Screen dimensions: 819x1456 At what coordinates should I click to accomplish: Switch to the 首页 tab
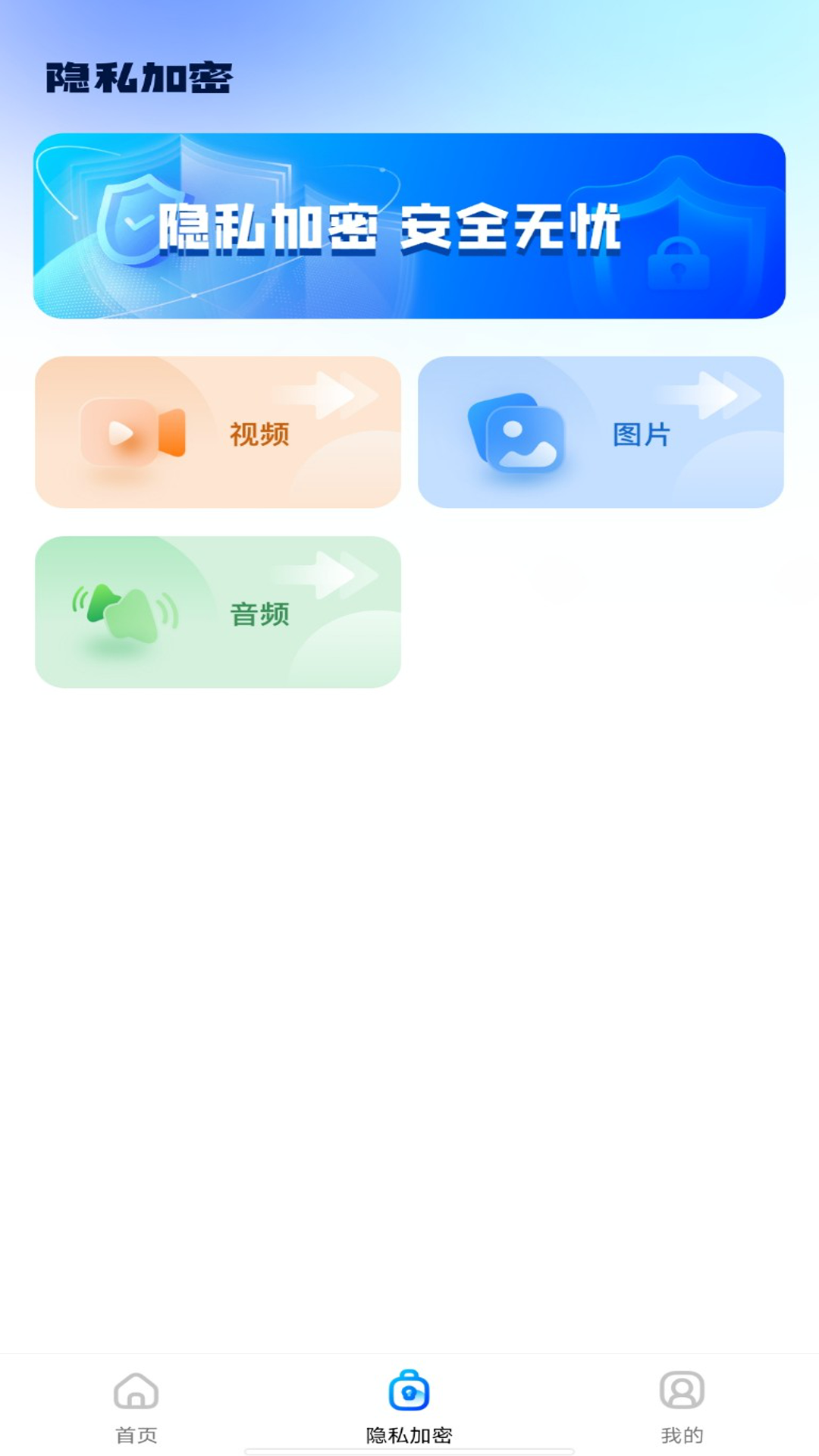(x=136, y=1430)
